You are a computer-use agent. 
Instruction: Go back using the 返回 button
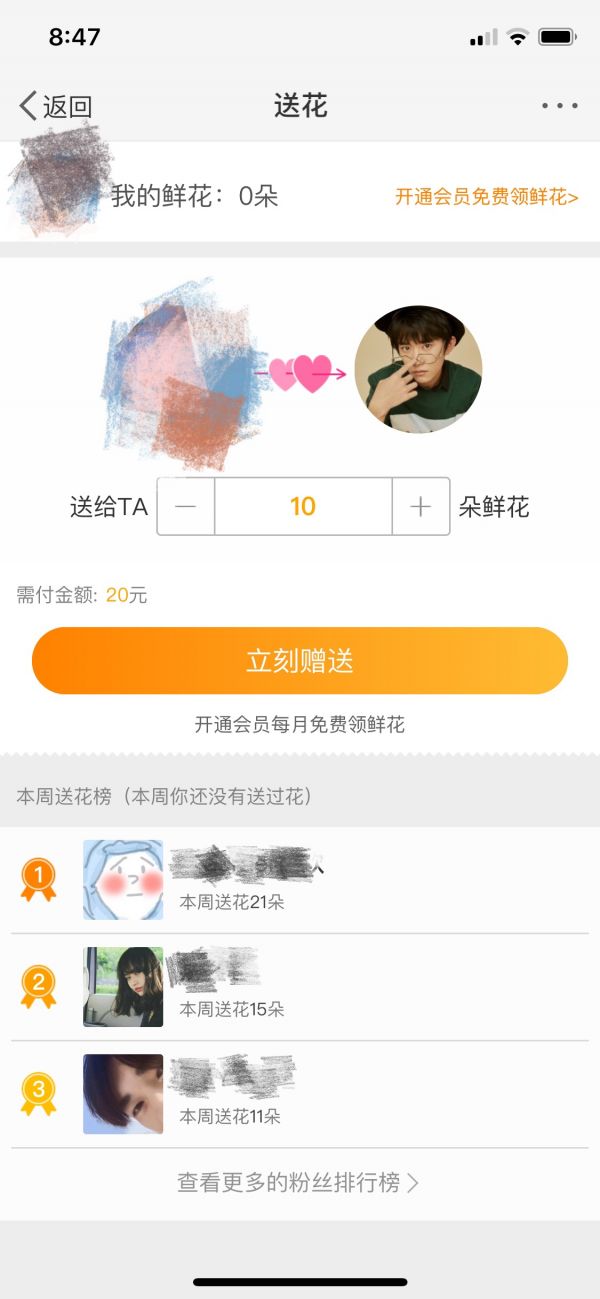pyautogui.click(x=56, y=106)
